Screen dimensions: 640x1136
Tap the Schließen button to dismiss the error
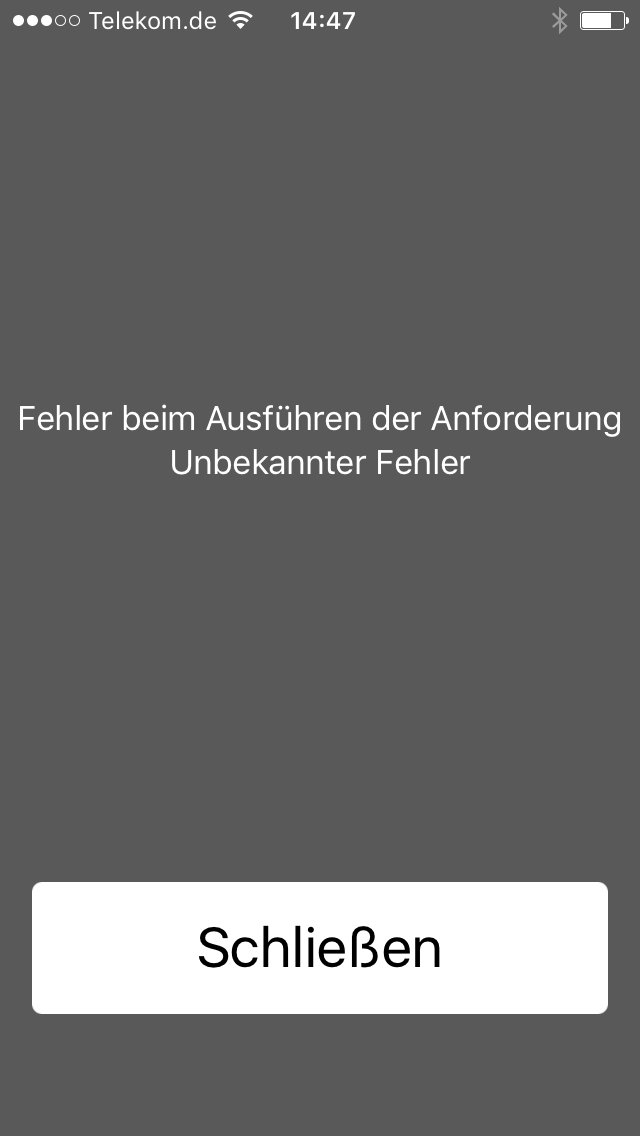coord(320,948)
